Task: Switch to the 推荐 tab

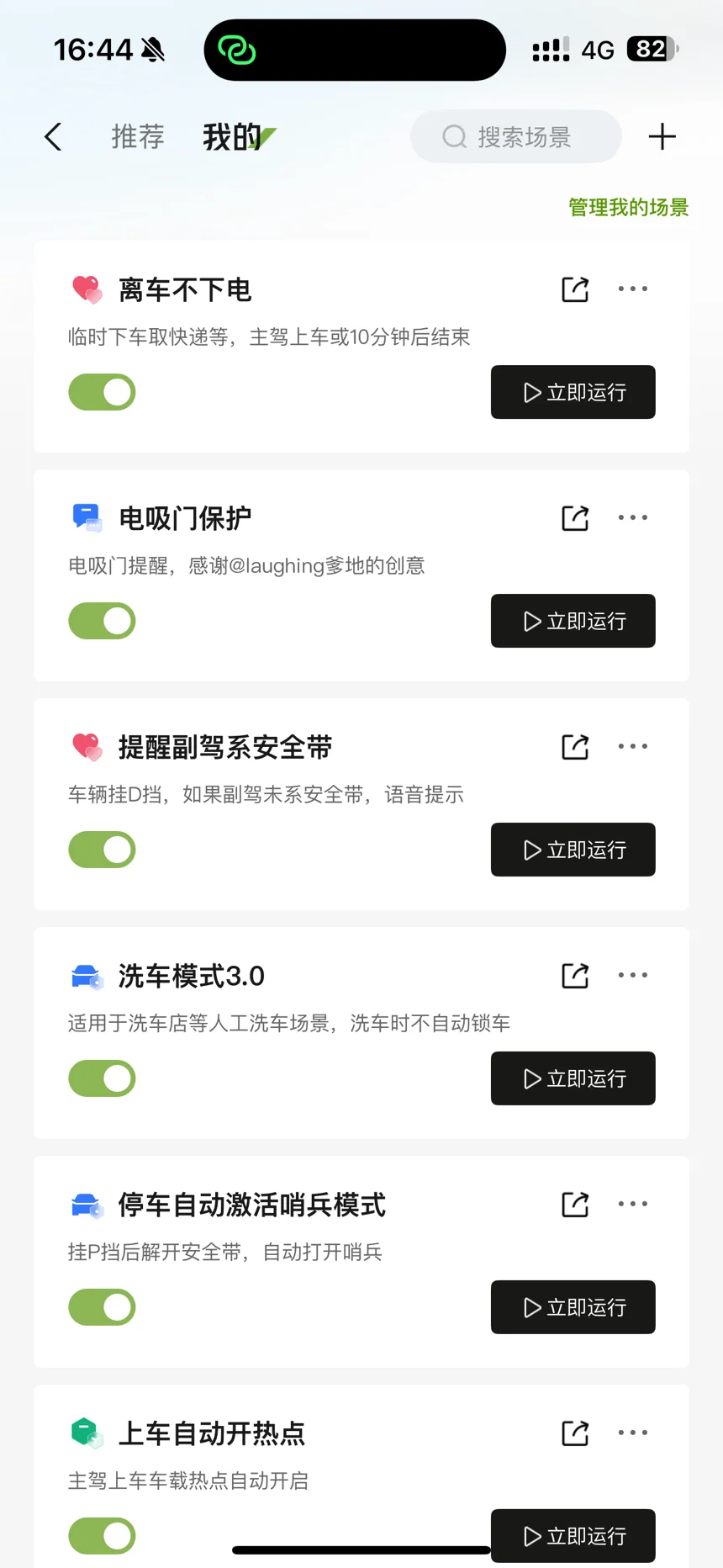Action: pyautogui.click(x=138, y=136)
